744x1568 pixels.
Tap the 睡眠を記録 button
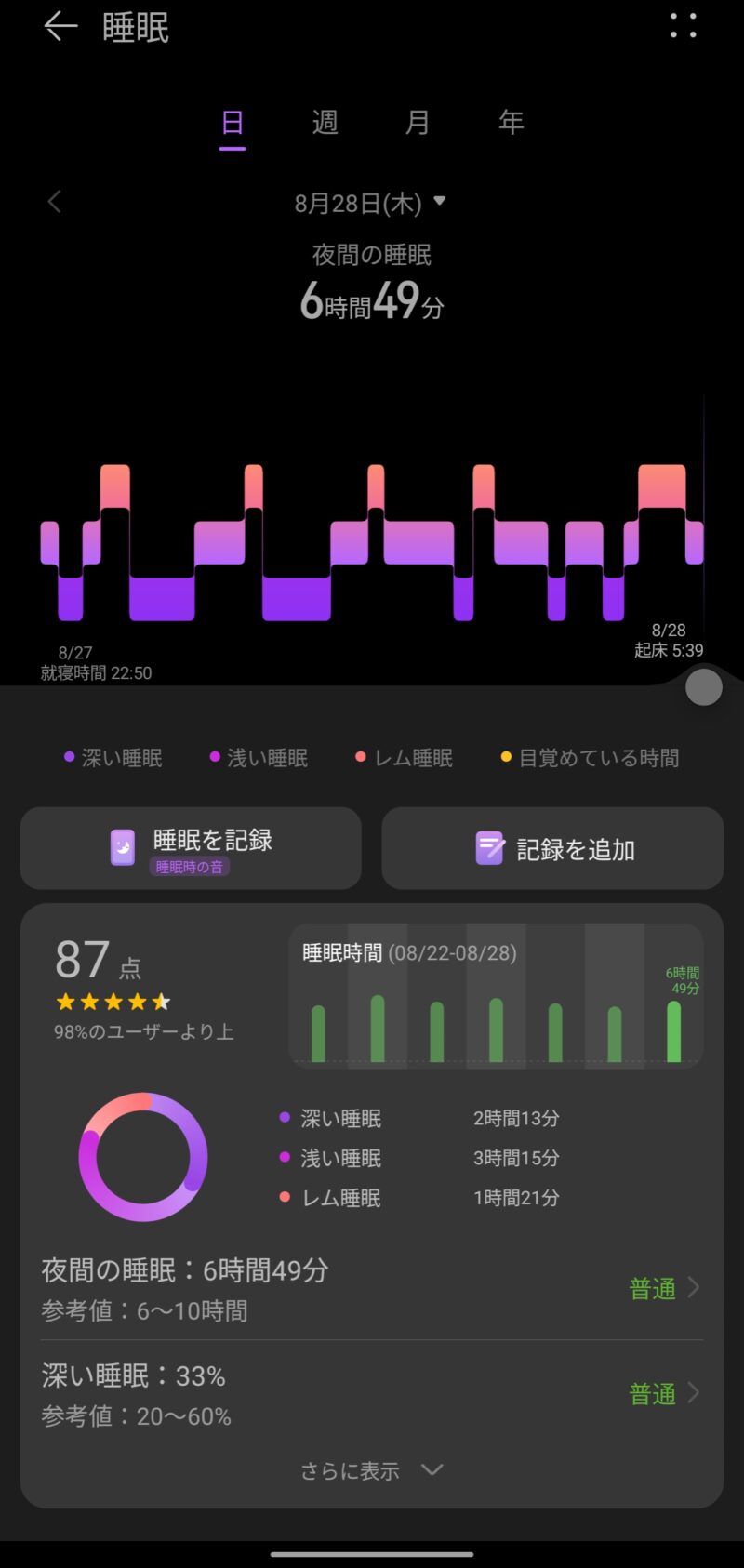(x=191, y=848)
